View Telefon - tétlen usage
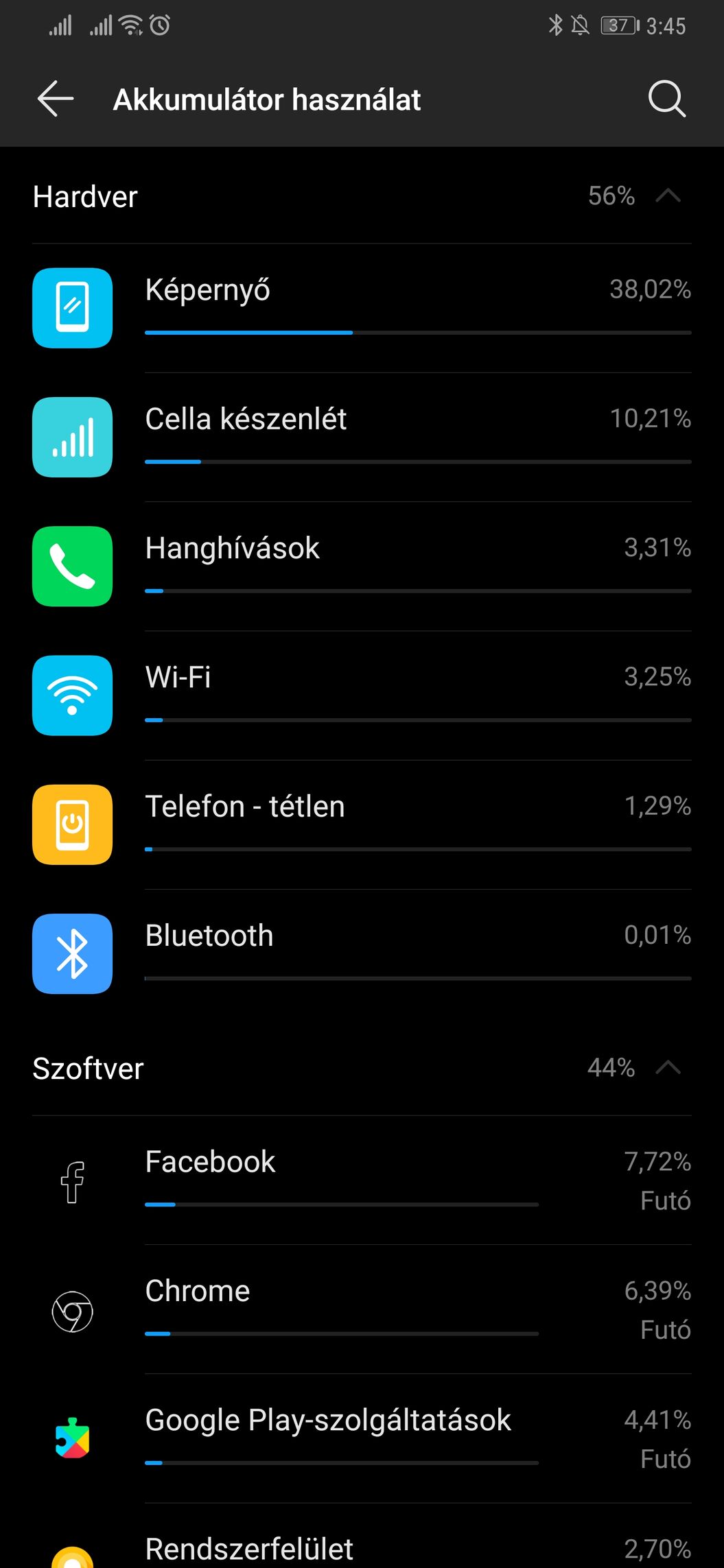This screenshot has width=724, height=1568. click(362, 824)
